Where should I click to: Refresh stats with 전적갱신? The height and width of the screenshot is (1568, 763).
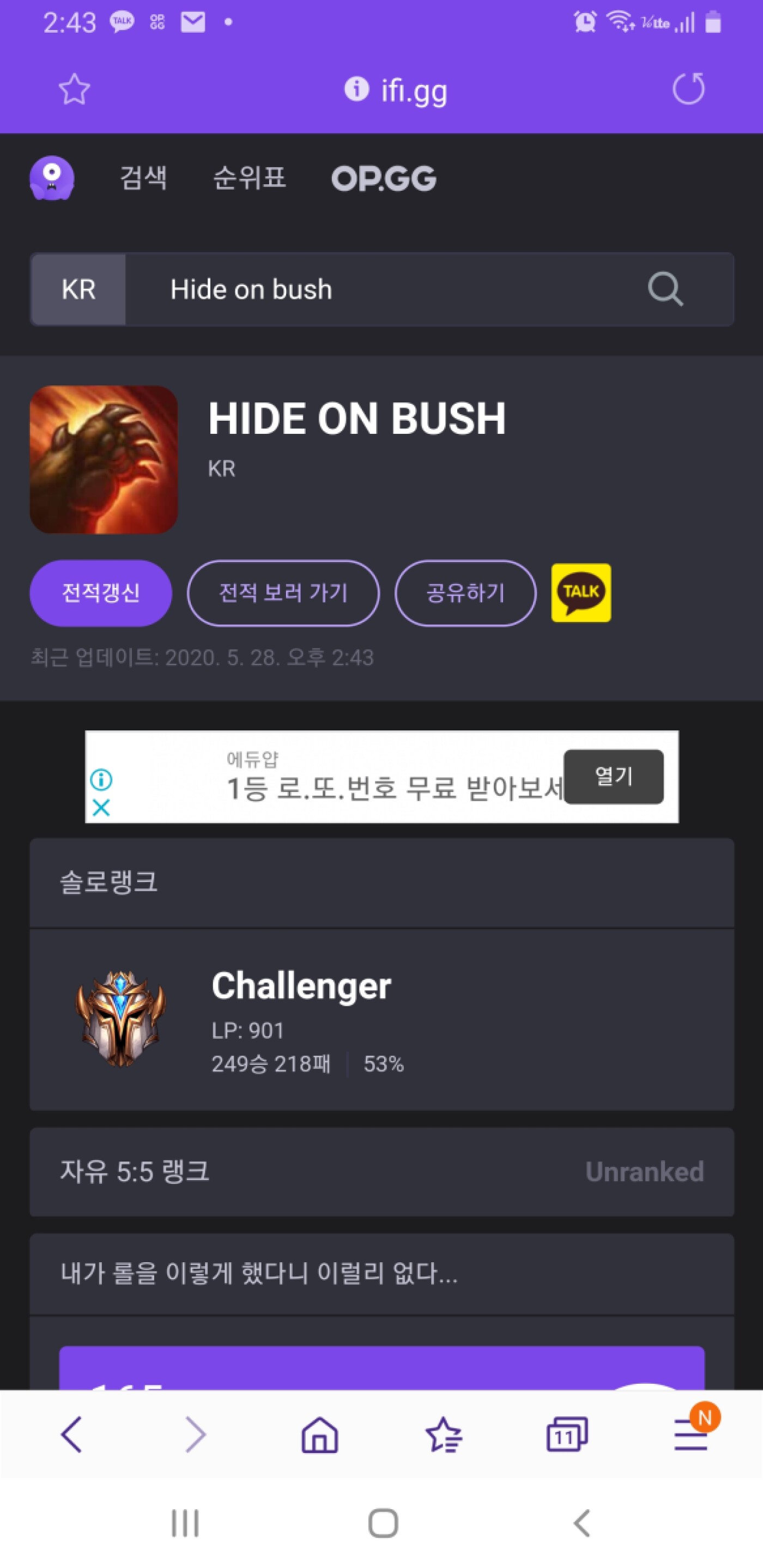tap(101, 593)
